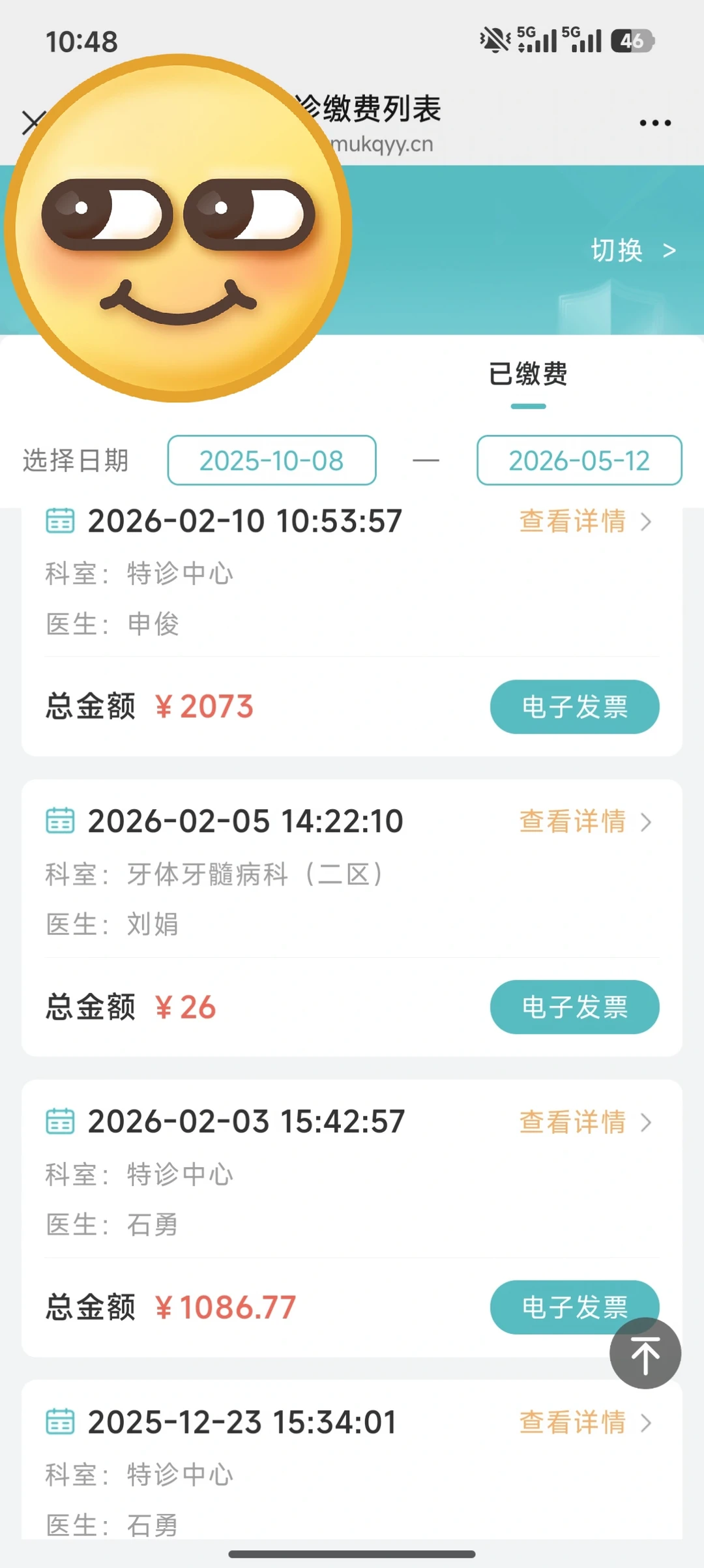View details of the 2026-02-03 15:42:57 record
The image size is (704, 1568).
click(x=585, y=1122)
